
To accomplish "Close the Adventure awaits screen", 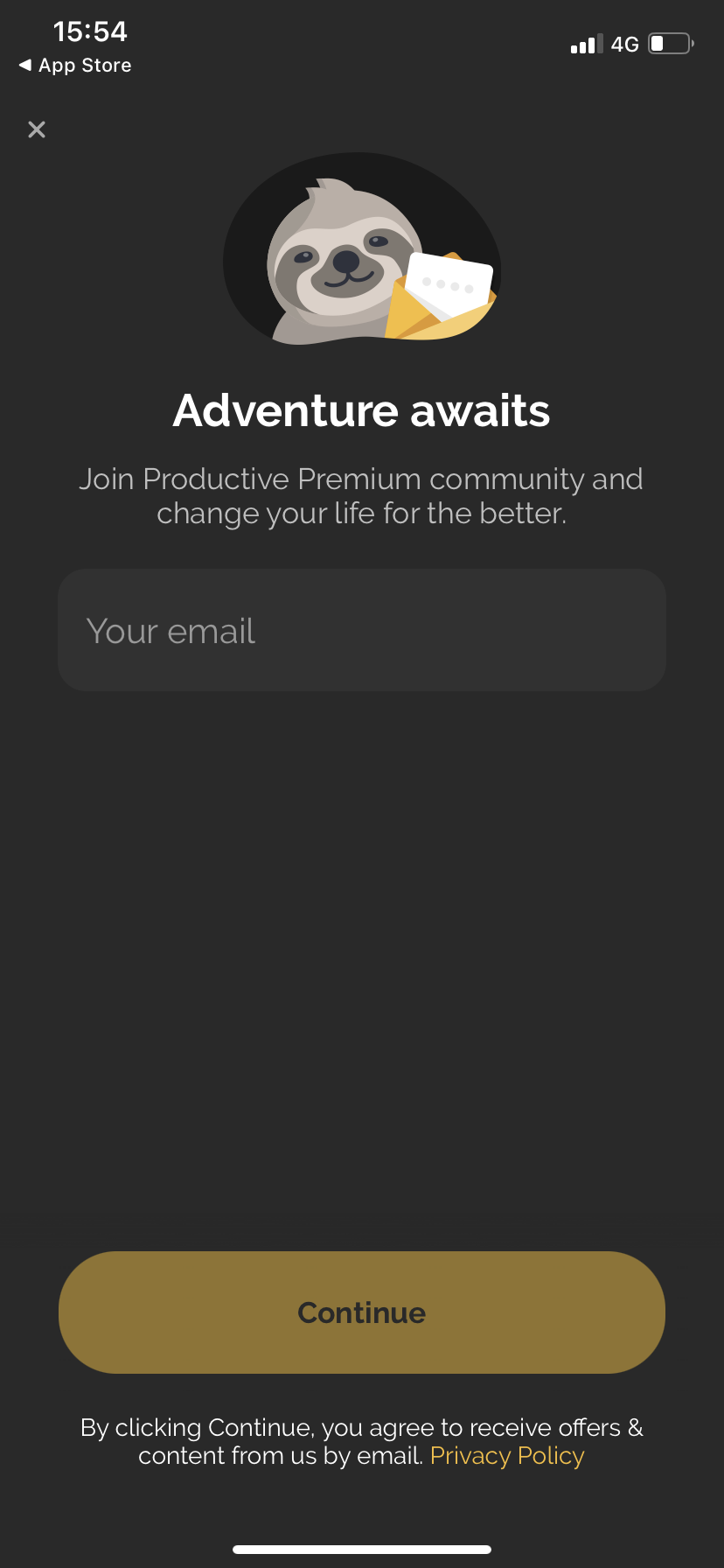I will pos(37,129).
